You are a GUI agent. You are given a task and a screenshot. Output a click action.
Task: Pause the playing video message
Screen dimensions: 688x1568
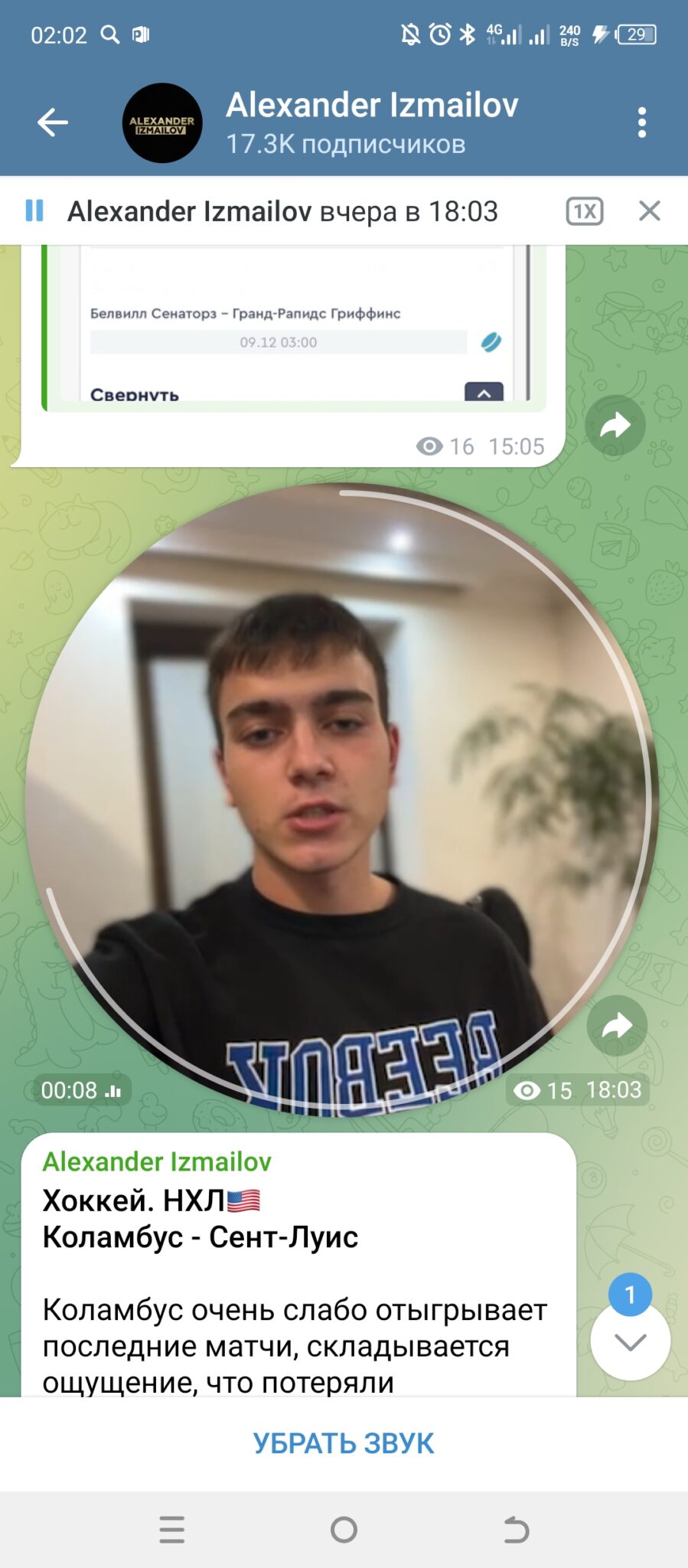(34, 211)
